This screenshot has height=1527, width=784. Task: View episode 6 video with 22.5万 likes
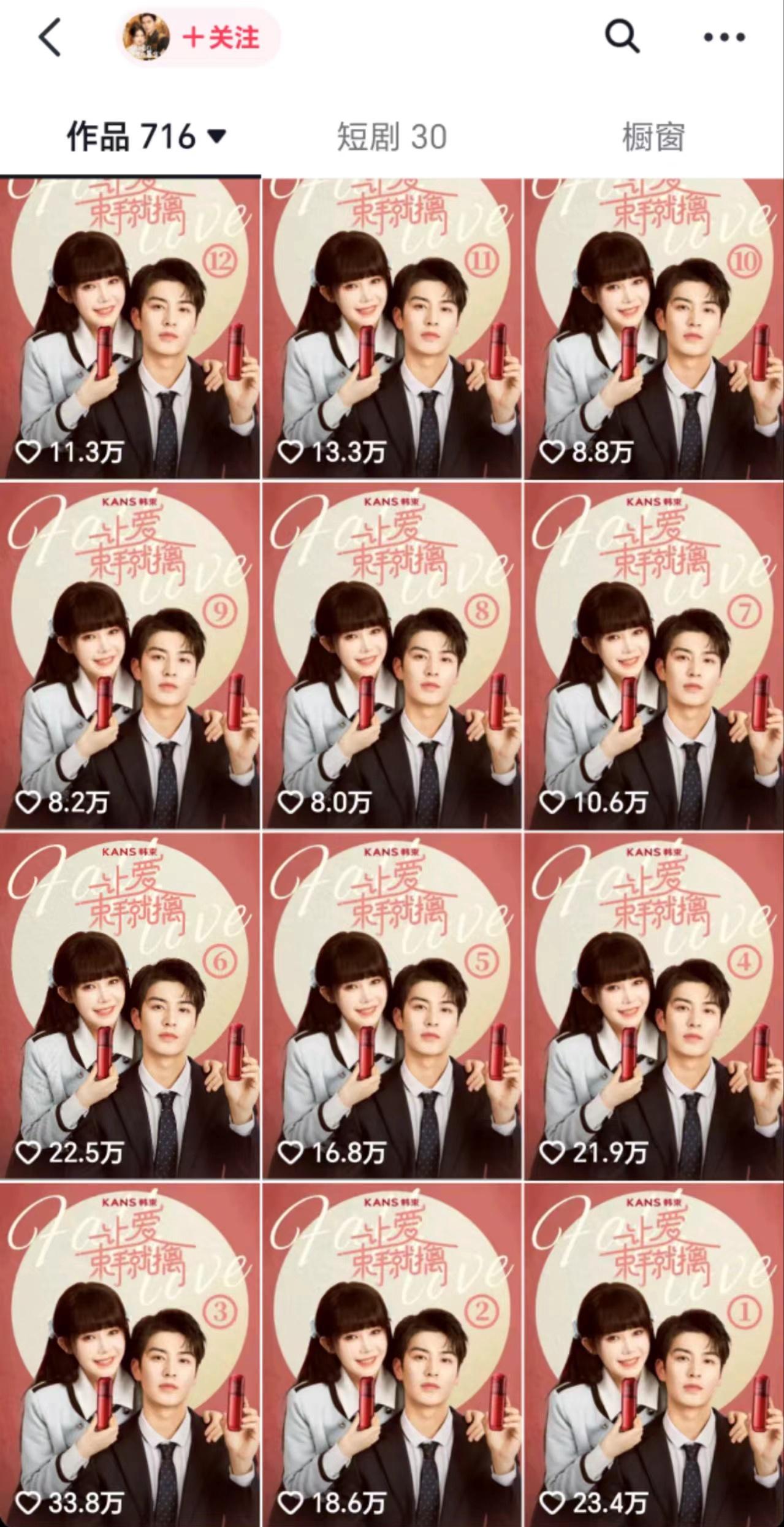pyautogui.click(x=130, y=1006)
